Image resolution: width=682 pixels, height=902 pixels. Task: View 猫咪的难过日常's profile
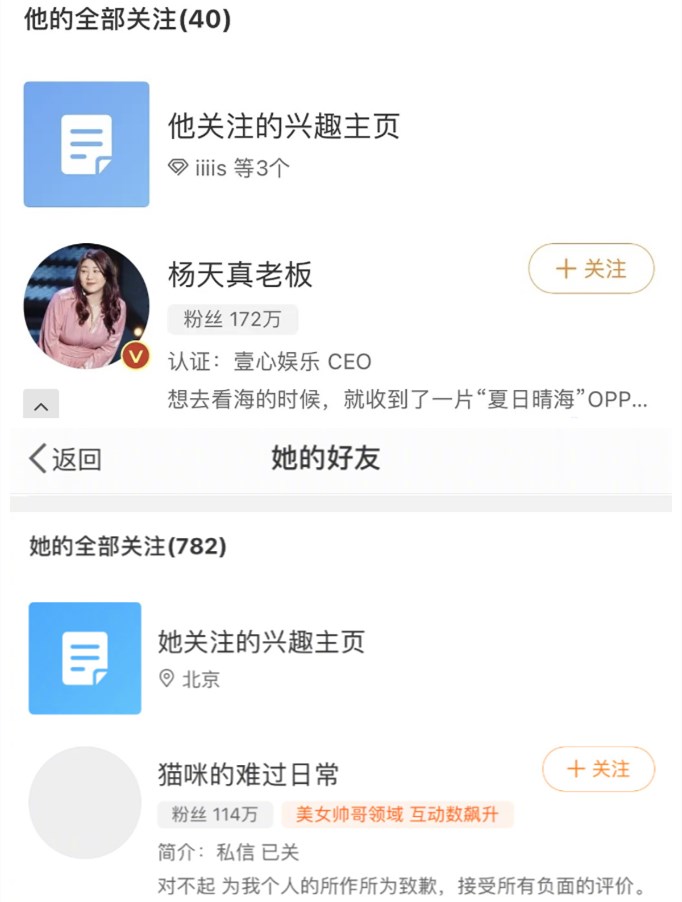(249, 773)
